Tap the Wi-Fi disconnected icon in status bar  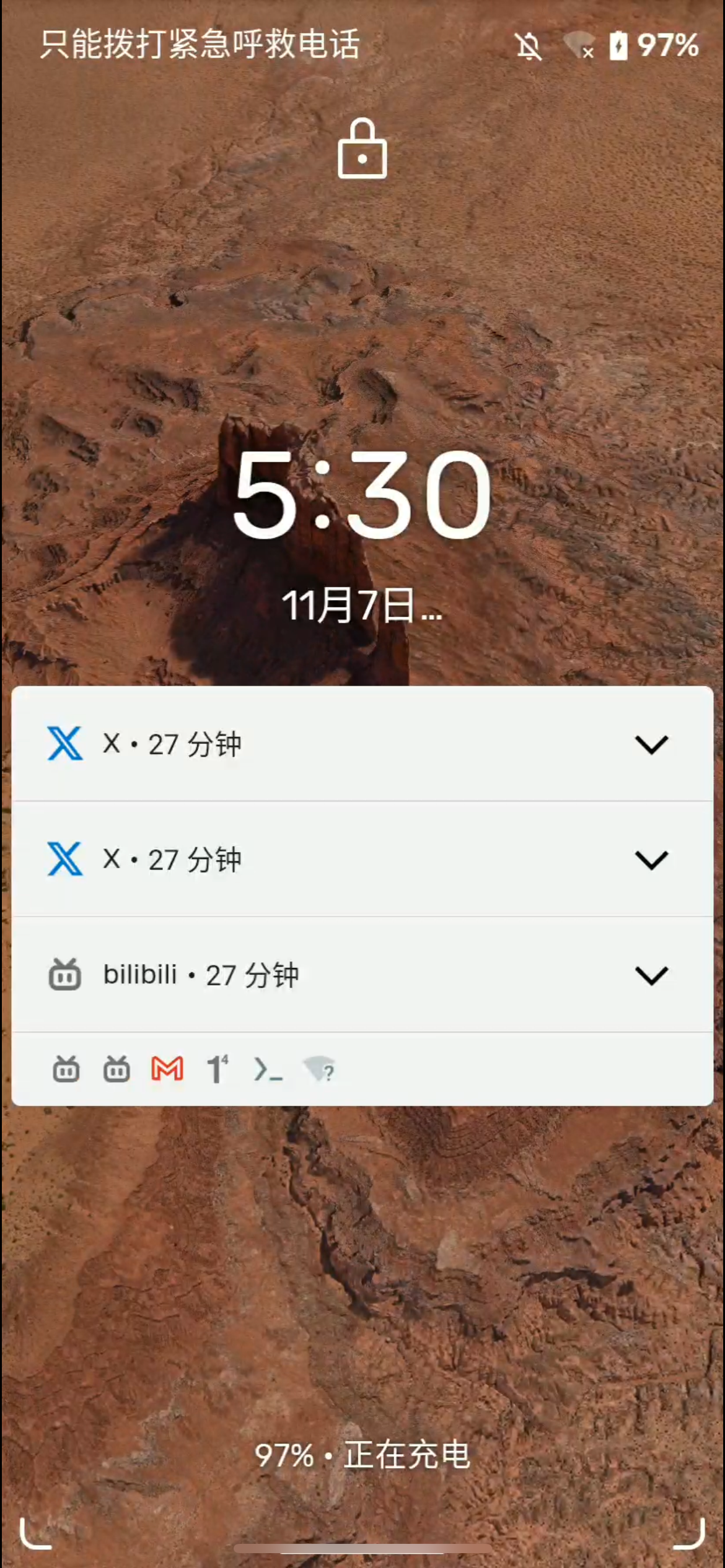578,46
